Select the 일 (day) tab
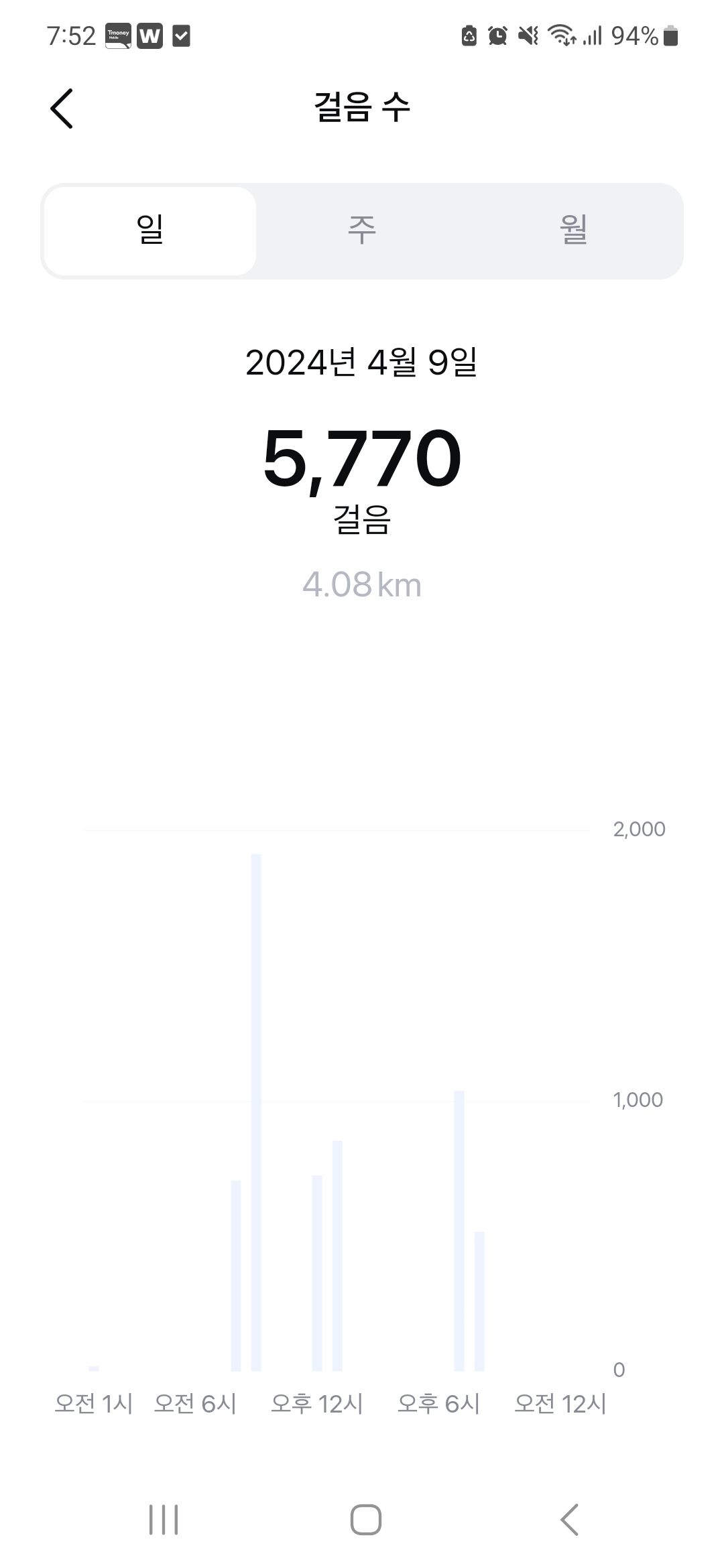 click(x=150, y=231)
